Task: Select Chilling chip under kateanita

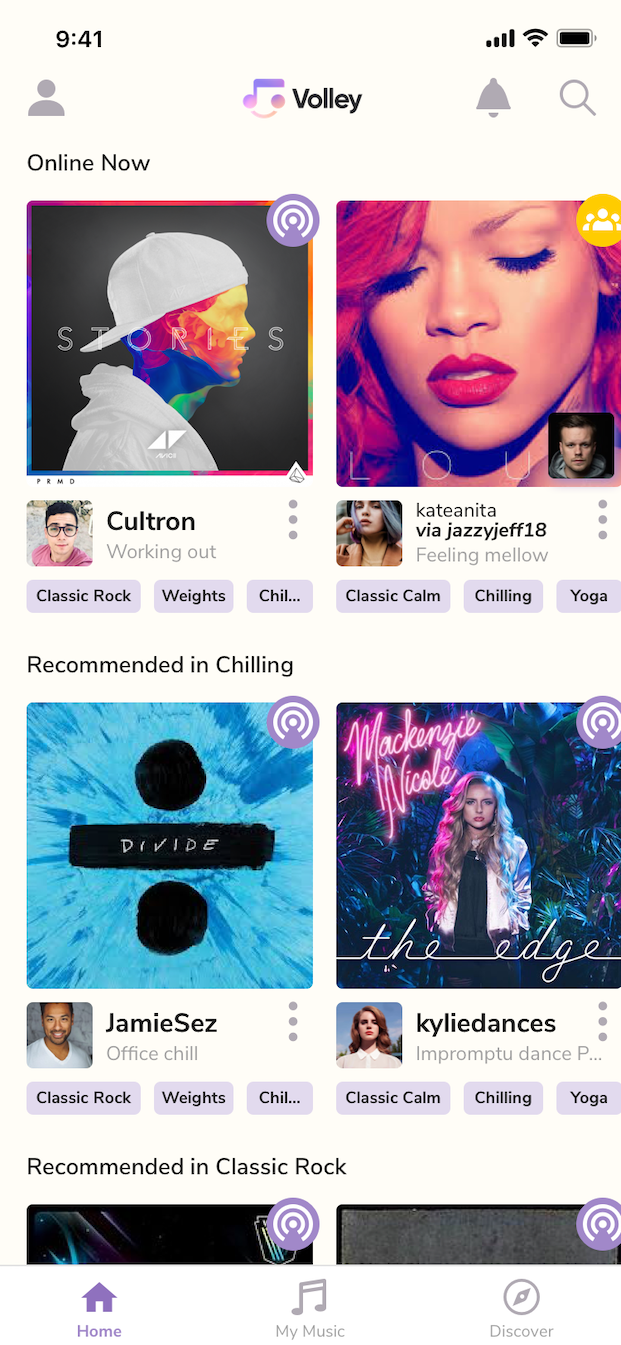Action: [503, 596]
